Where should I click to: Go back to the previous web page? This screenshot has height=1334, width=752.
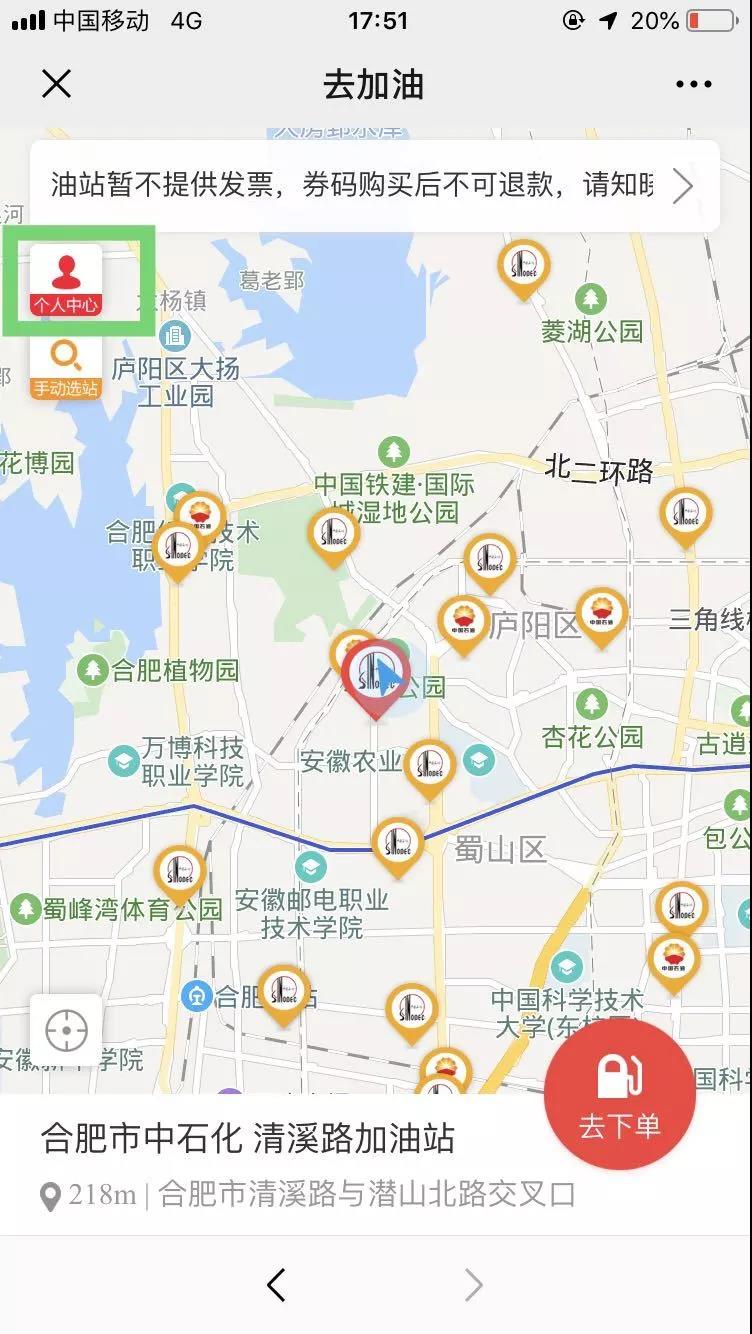(x=277, y=1285)
